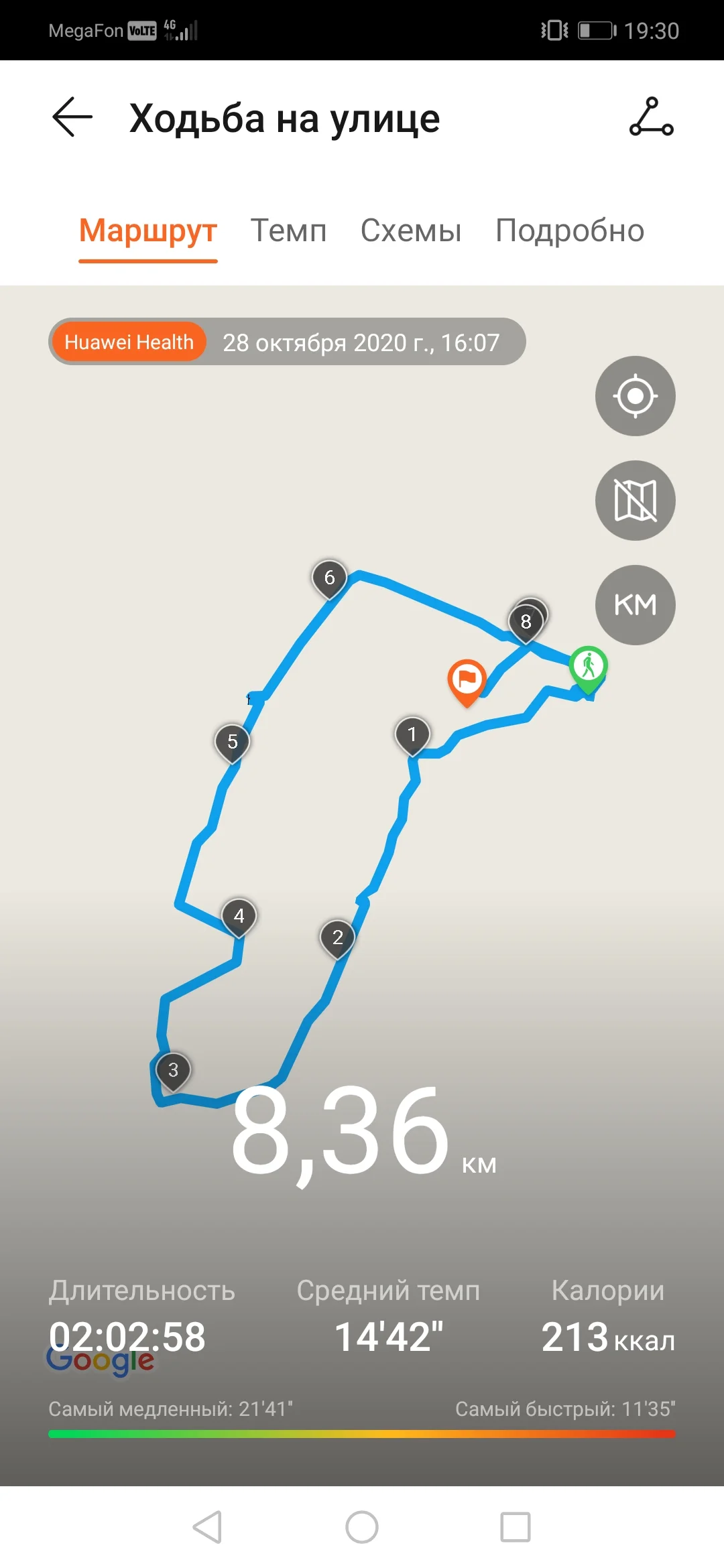Open the route sharing icon
The height and width of the screenshot is (1568, 724).
point(651,117)
